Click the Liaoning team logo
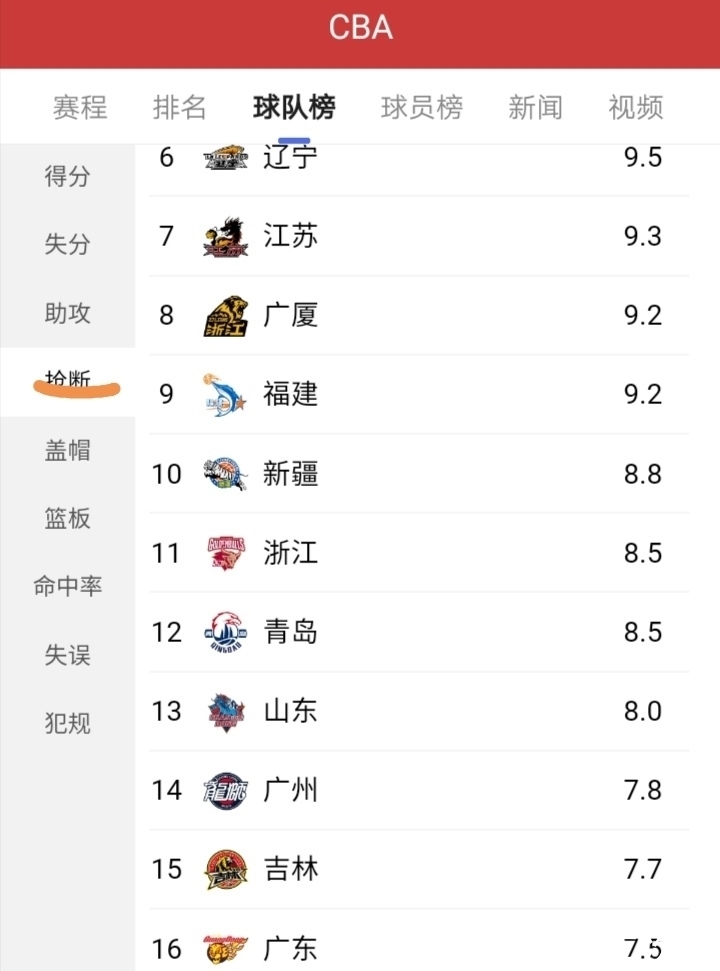This screenshot has width=720, height=971. coord(224,157)
